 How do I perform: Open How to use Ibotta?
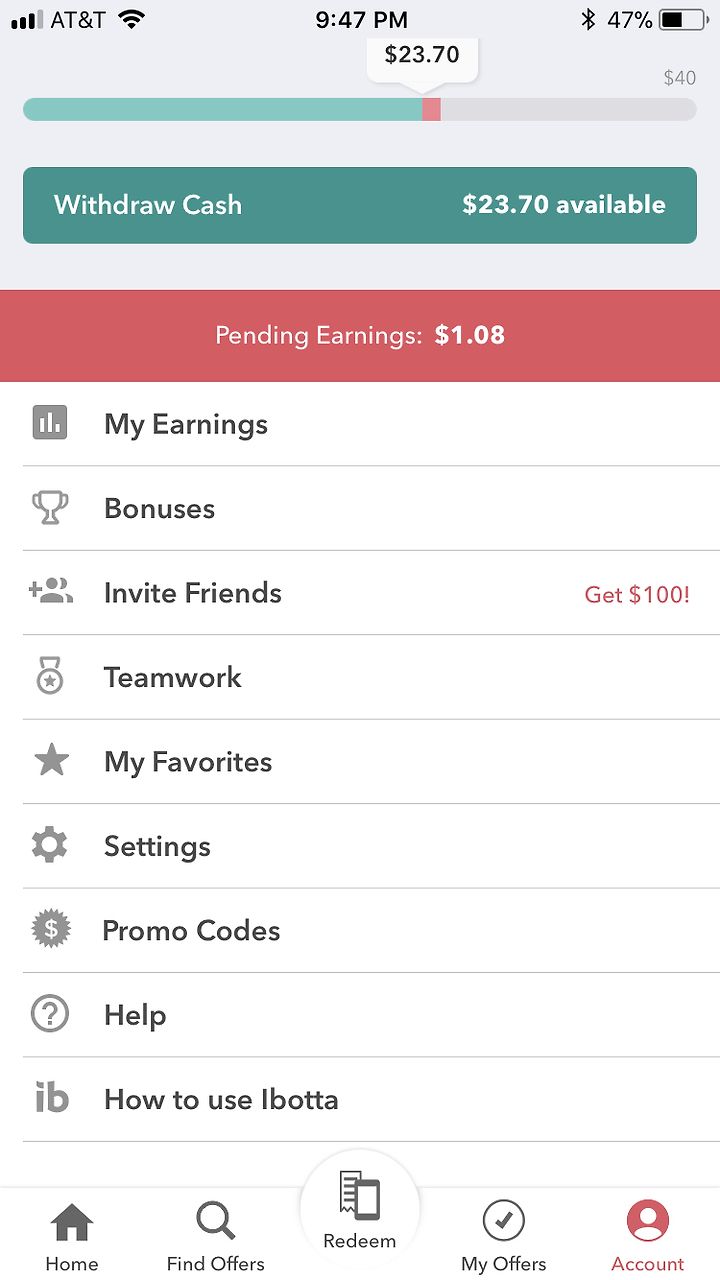coord(360,1100)
